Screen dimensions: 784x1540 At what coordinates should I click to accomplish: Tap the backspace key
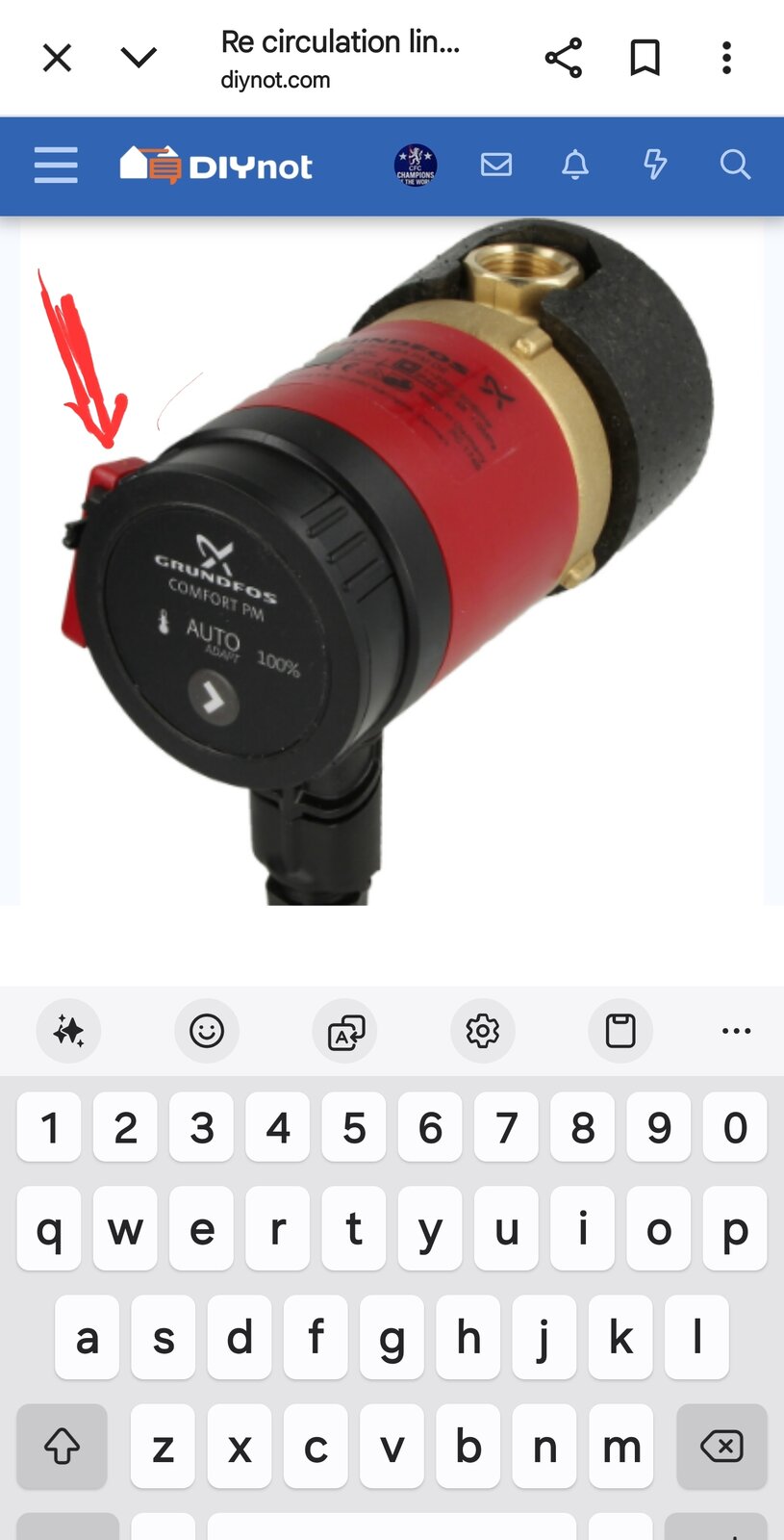pos(721,1446)
